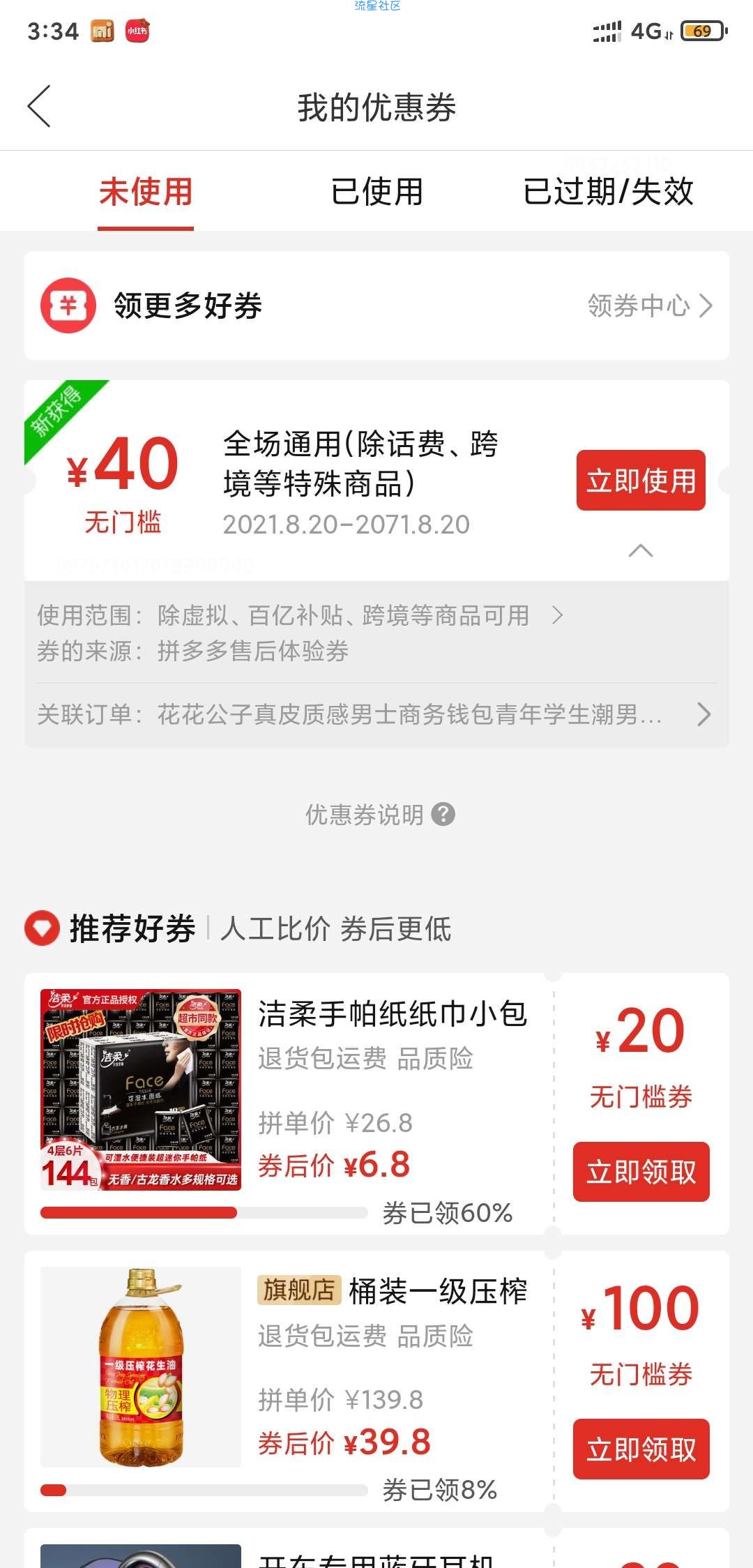753x1568 pixels.
Task: Open 桶装一级压榨 peanut oil product card
Action: point(289,1381)
